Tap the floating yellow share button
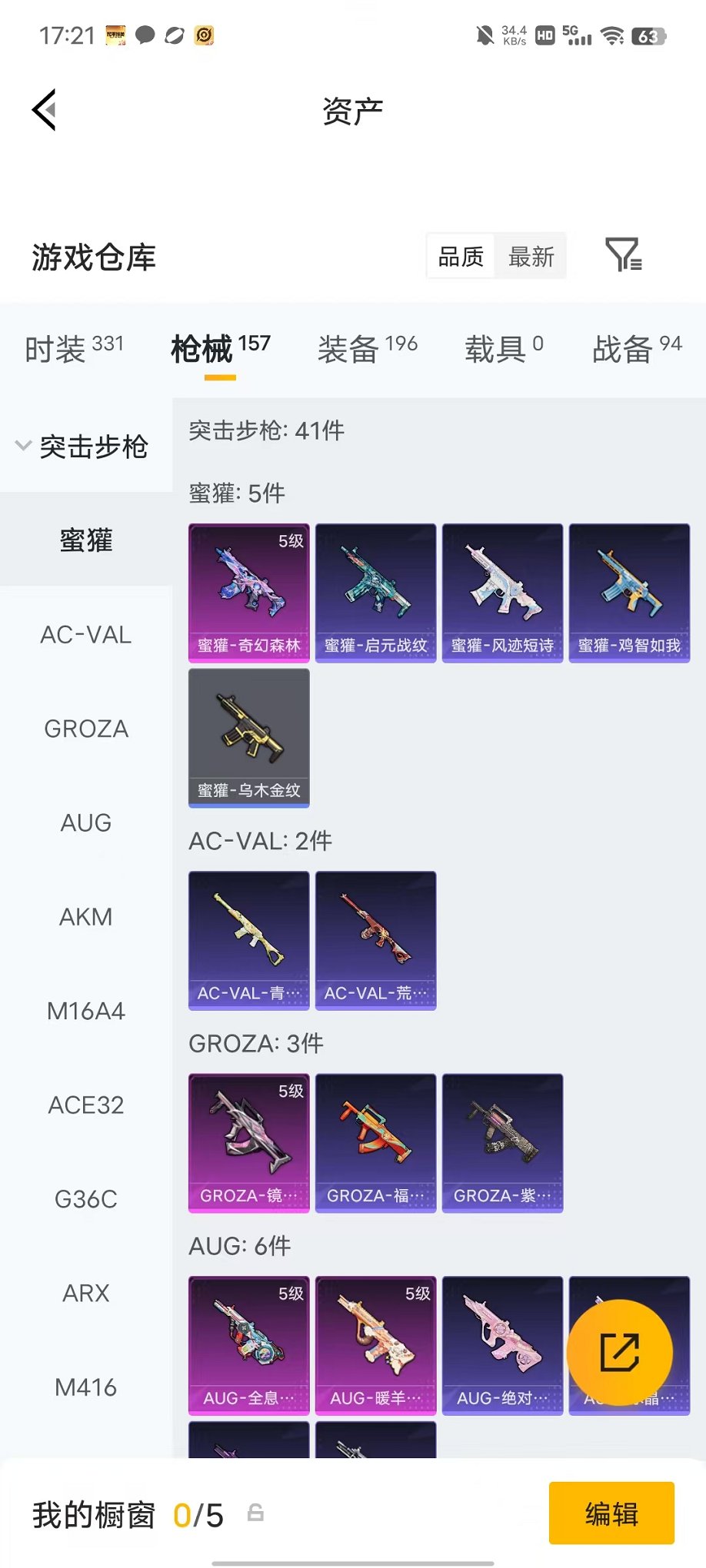The width and height of the screenshot is (706, 1568). [x=620, y=1353]
